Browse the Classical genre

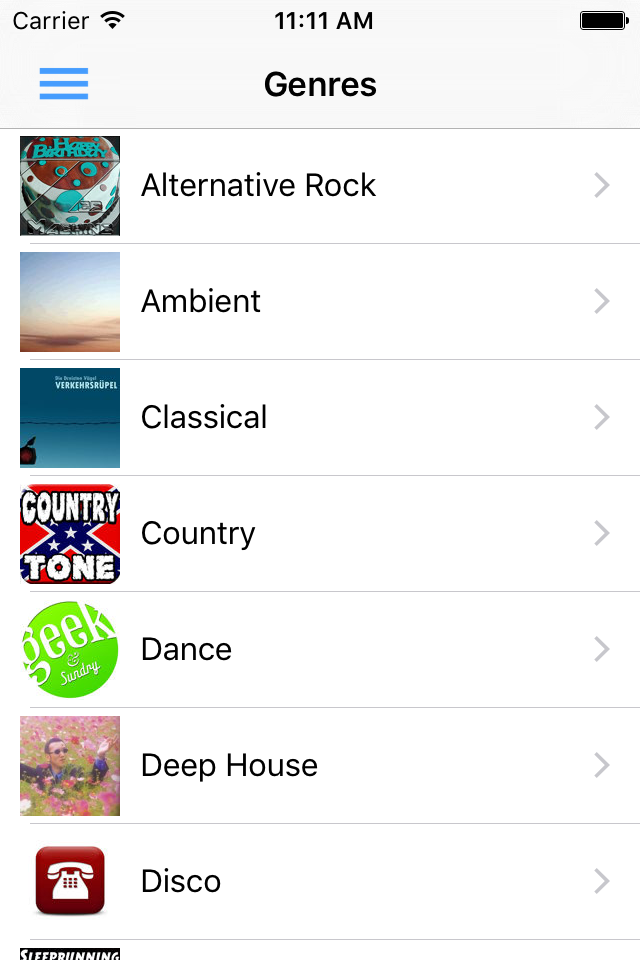[x=204, y=418]
